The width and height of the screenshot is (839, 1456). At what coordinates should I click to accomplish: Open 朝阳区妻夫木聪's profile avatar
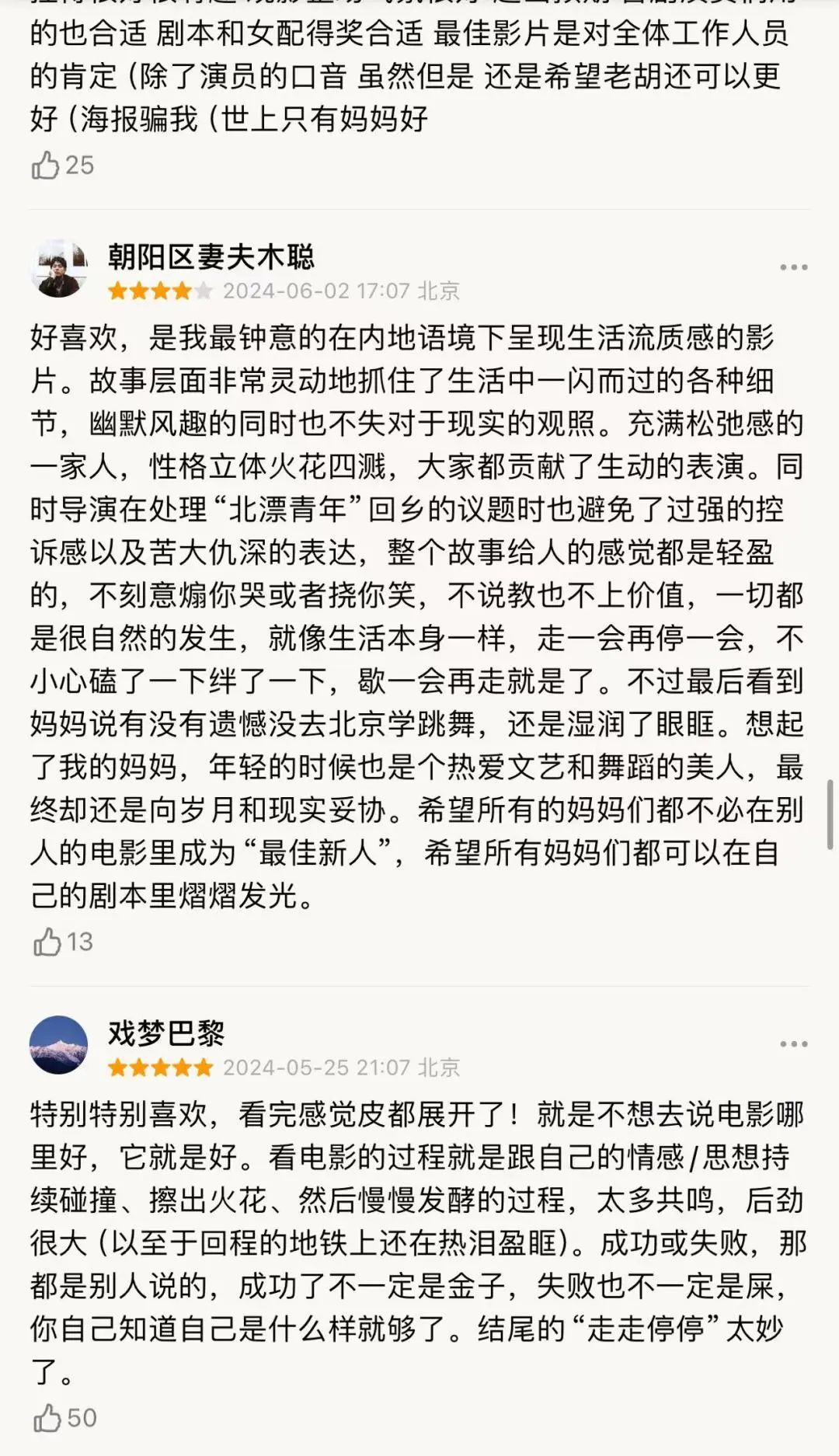pyautogui.click(x=58, y=268)
